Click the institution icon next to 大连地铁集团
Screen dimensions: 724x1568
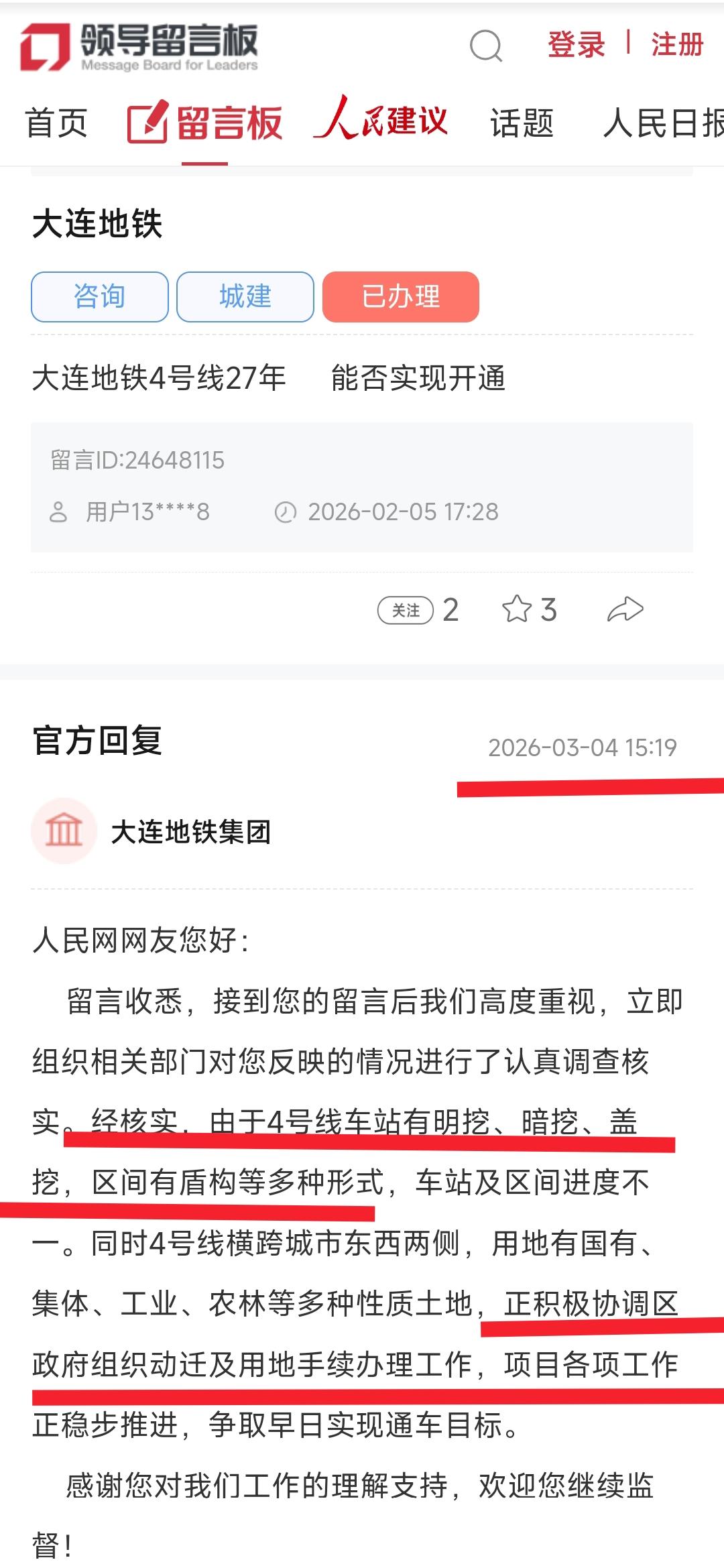click(x=62, y=831)
